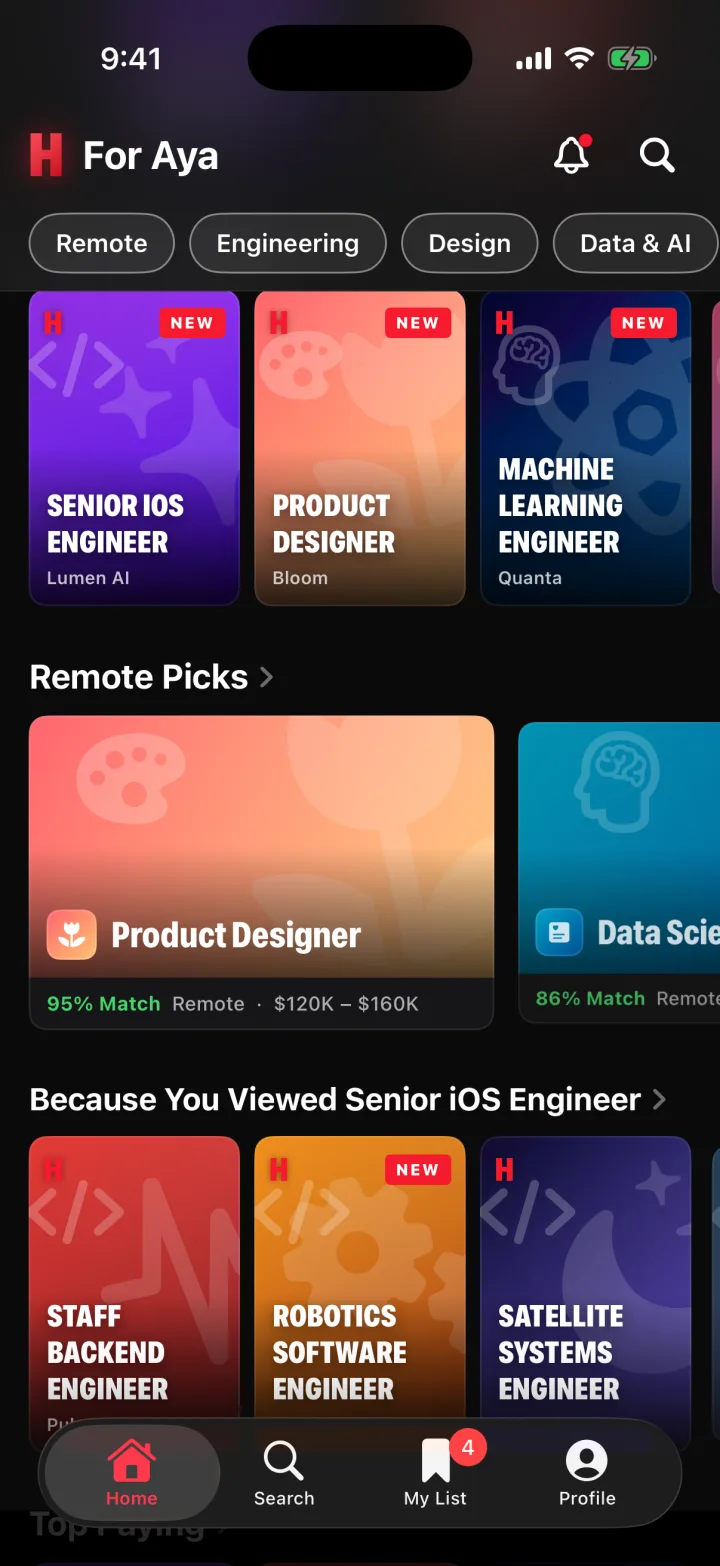Image resolution: width=720 pixels, height=1566 pixels.
Task: Open the My List tab
Action: tap(436, 1473)
